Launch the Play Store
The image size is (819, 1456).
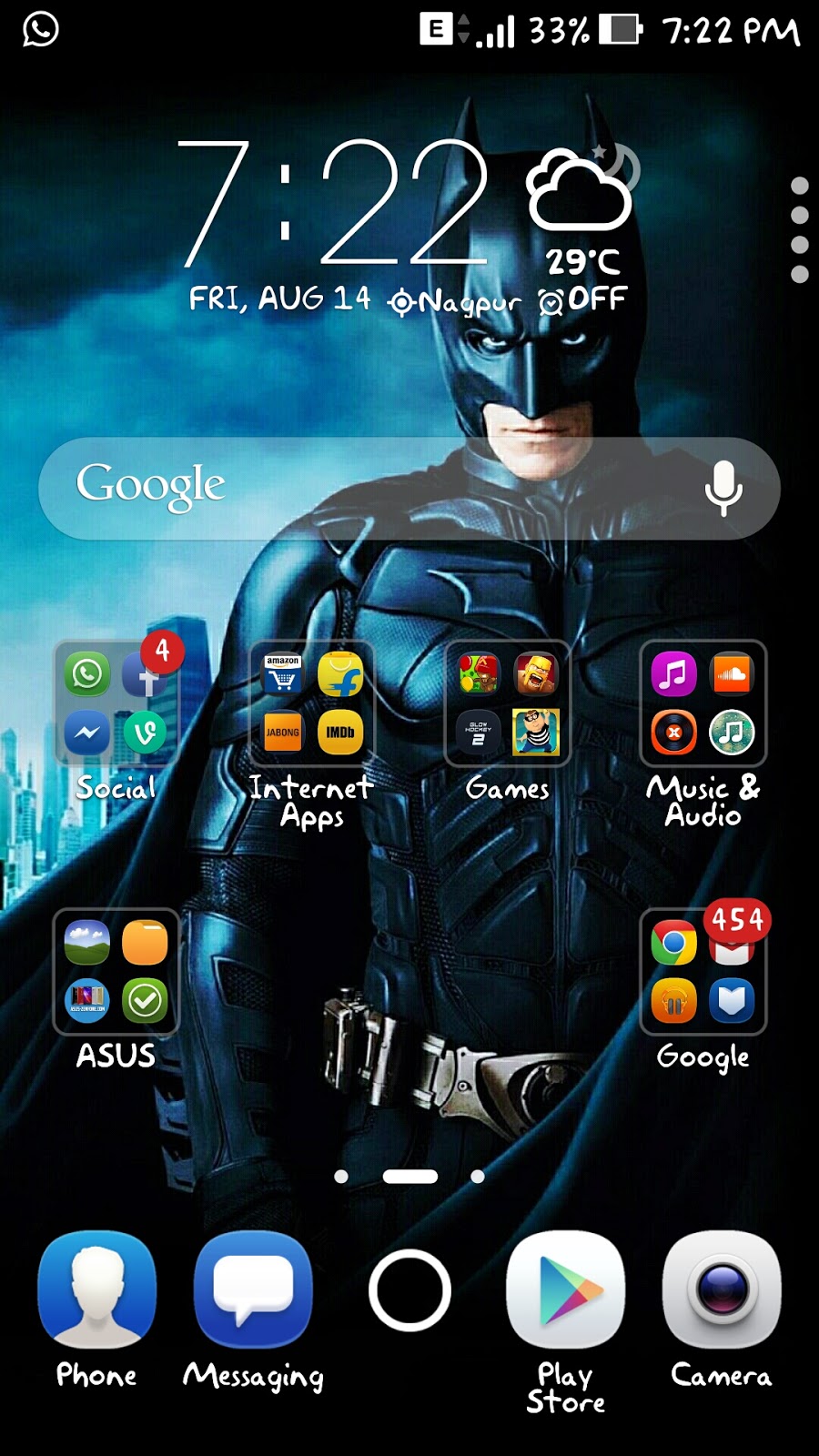coord(565,1290)
